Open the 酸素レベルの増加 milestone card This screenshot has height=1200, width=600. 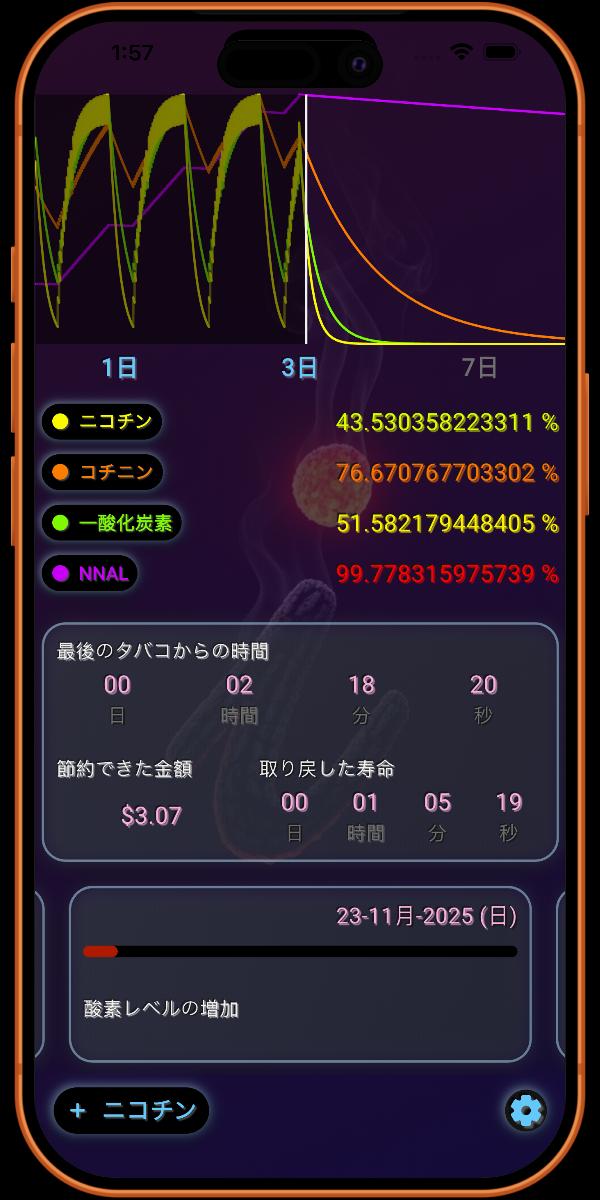click(x=299, y=973)
